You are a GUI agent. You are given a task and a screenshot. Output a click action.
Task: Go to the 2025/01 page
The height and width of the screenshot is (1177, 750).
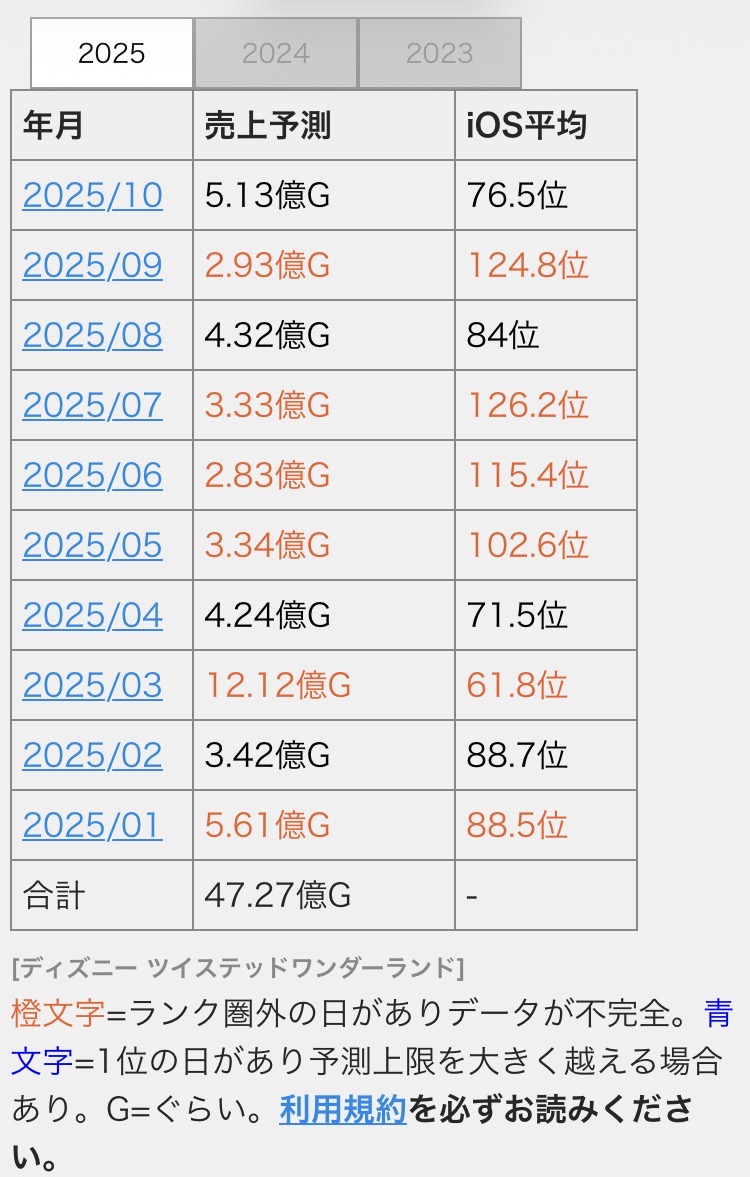pyautogui.click(x=92, y=825)
